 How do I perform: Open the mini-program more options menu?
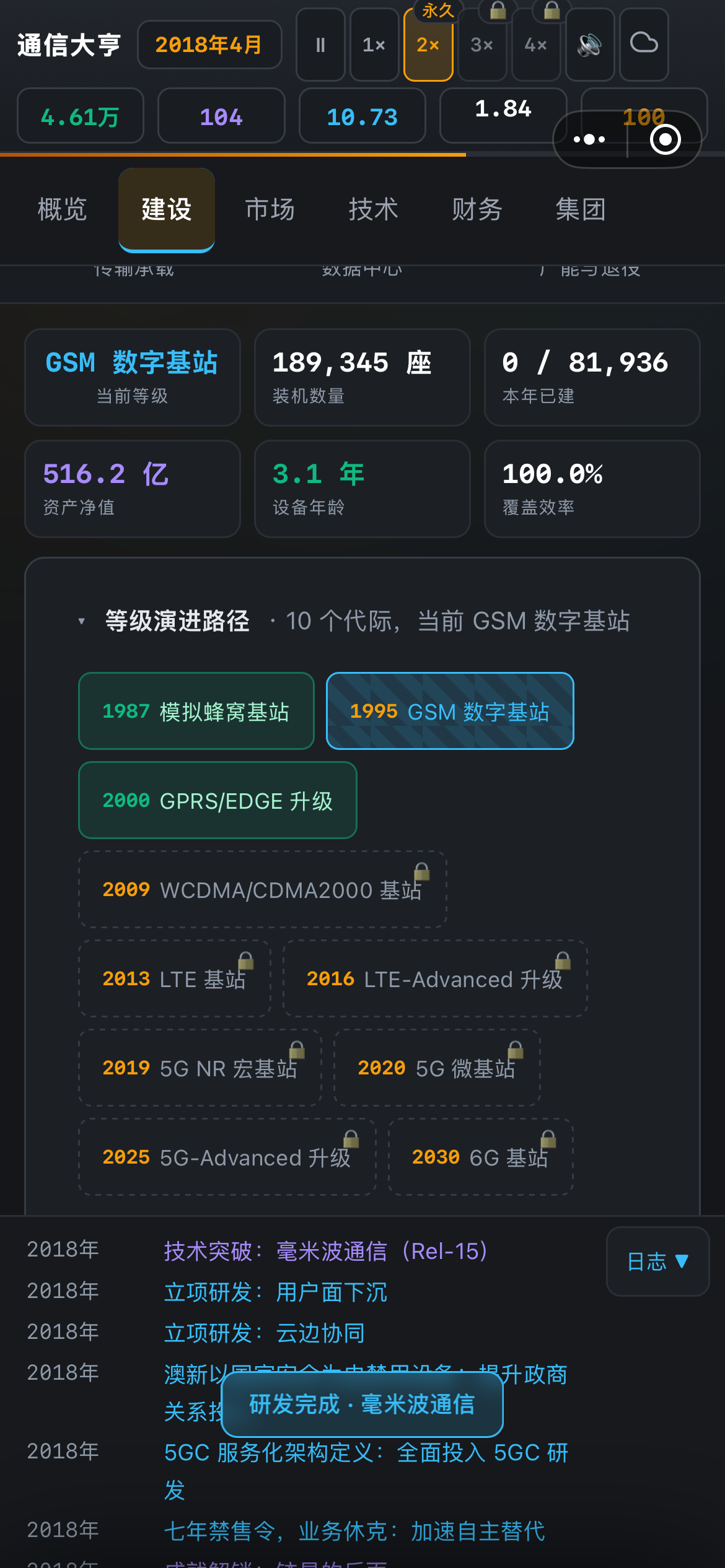click(x=589, y=139)
